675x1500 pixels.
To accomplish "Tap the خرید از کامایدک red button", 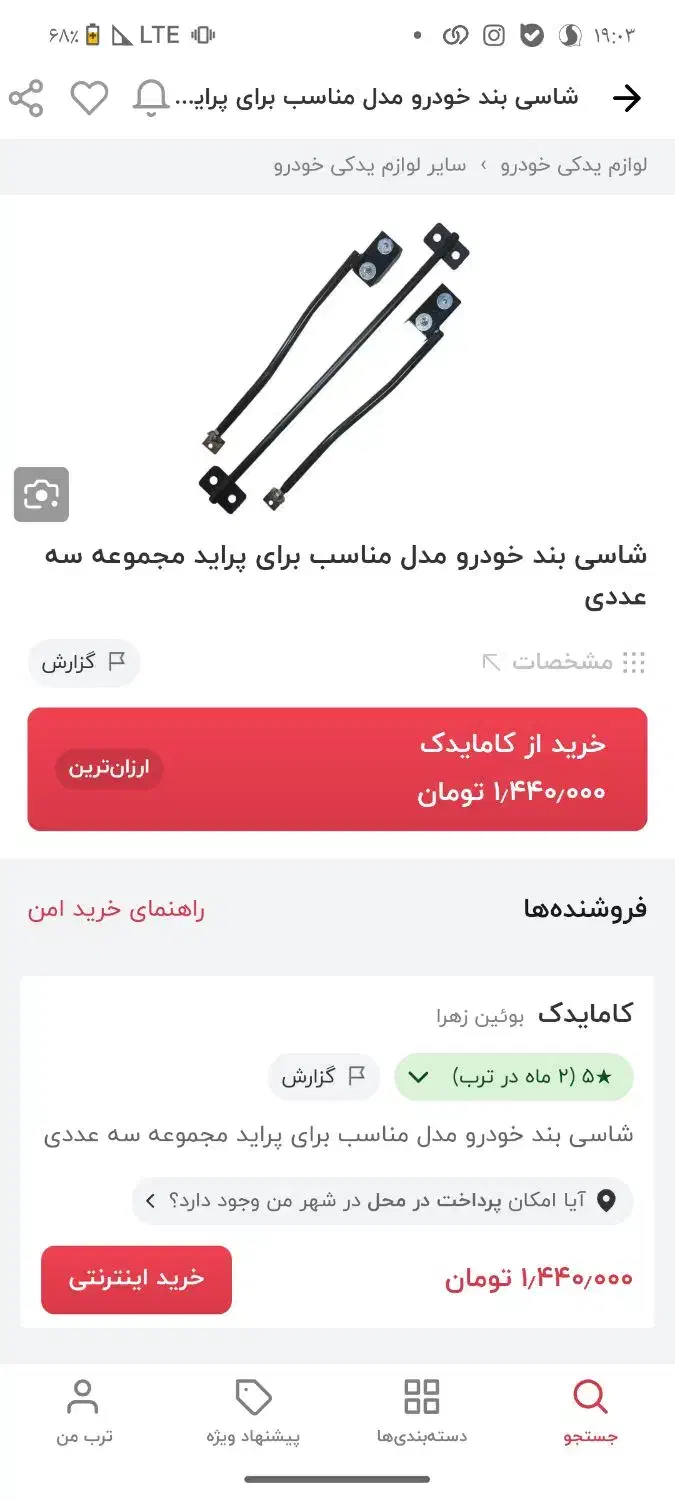I will point(337,769).
